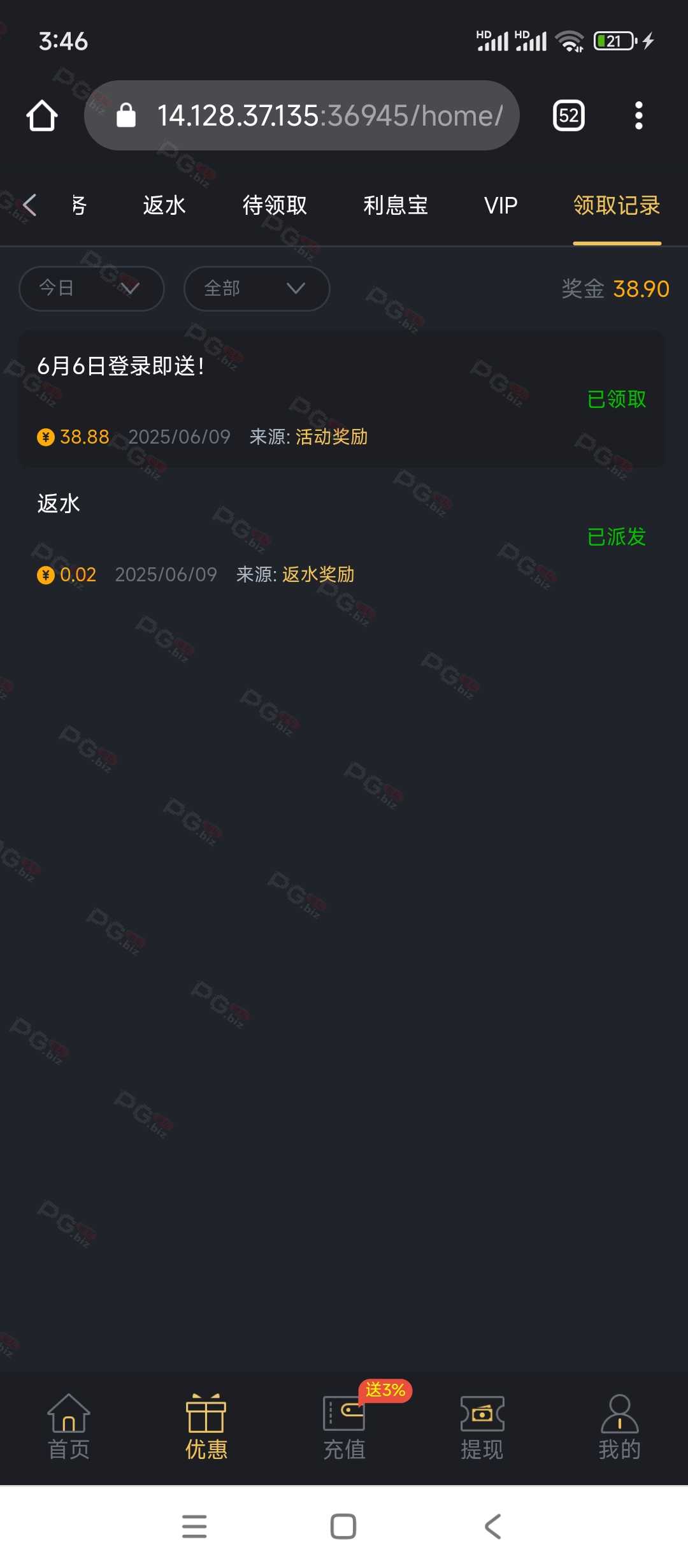Go back using the top-left arrow
This screenshot has width=688, height=1568.
[x=29, y=205]
